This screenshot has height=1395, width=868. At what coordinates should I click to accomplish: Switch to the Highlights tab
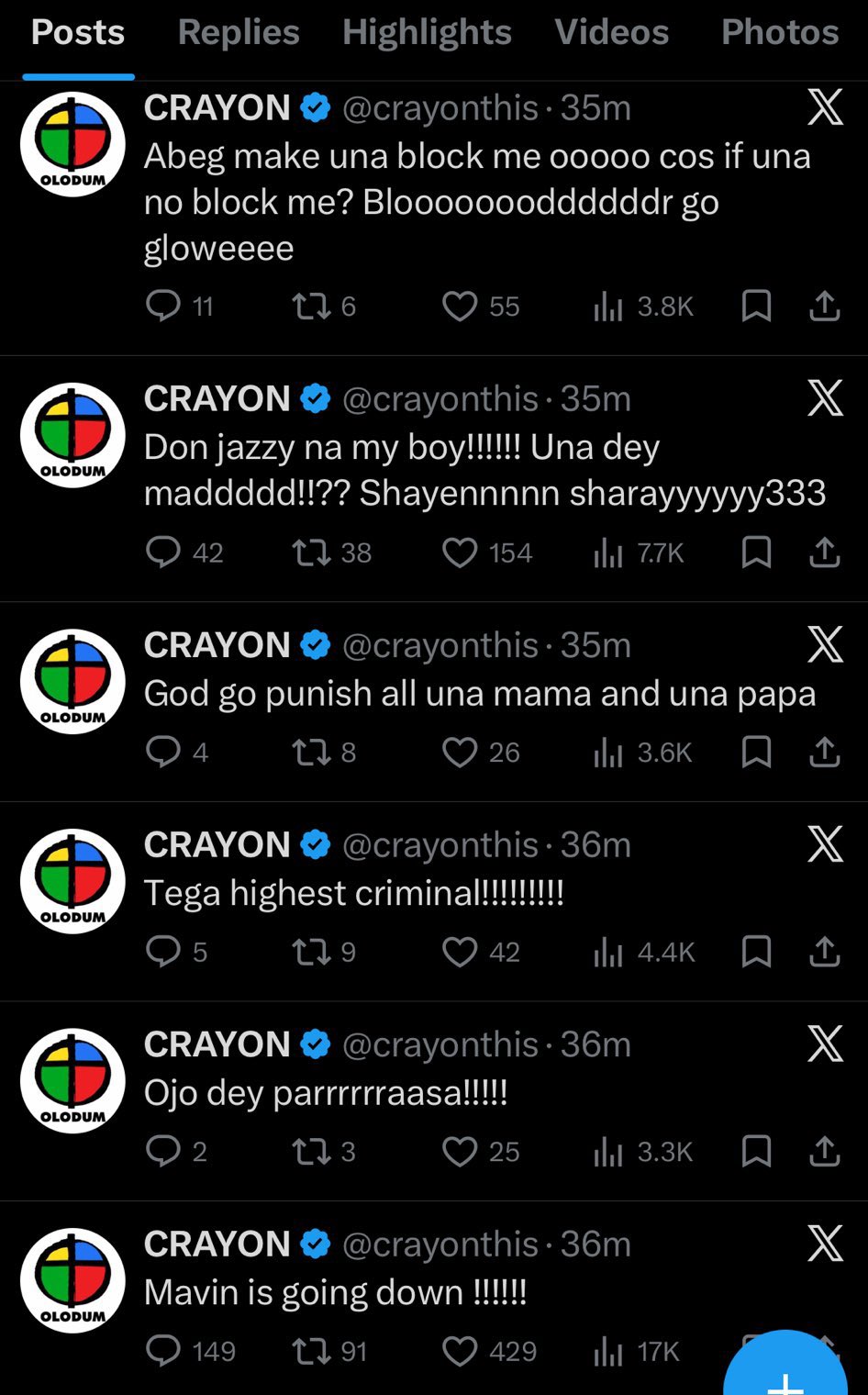tap(427, 33)
